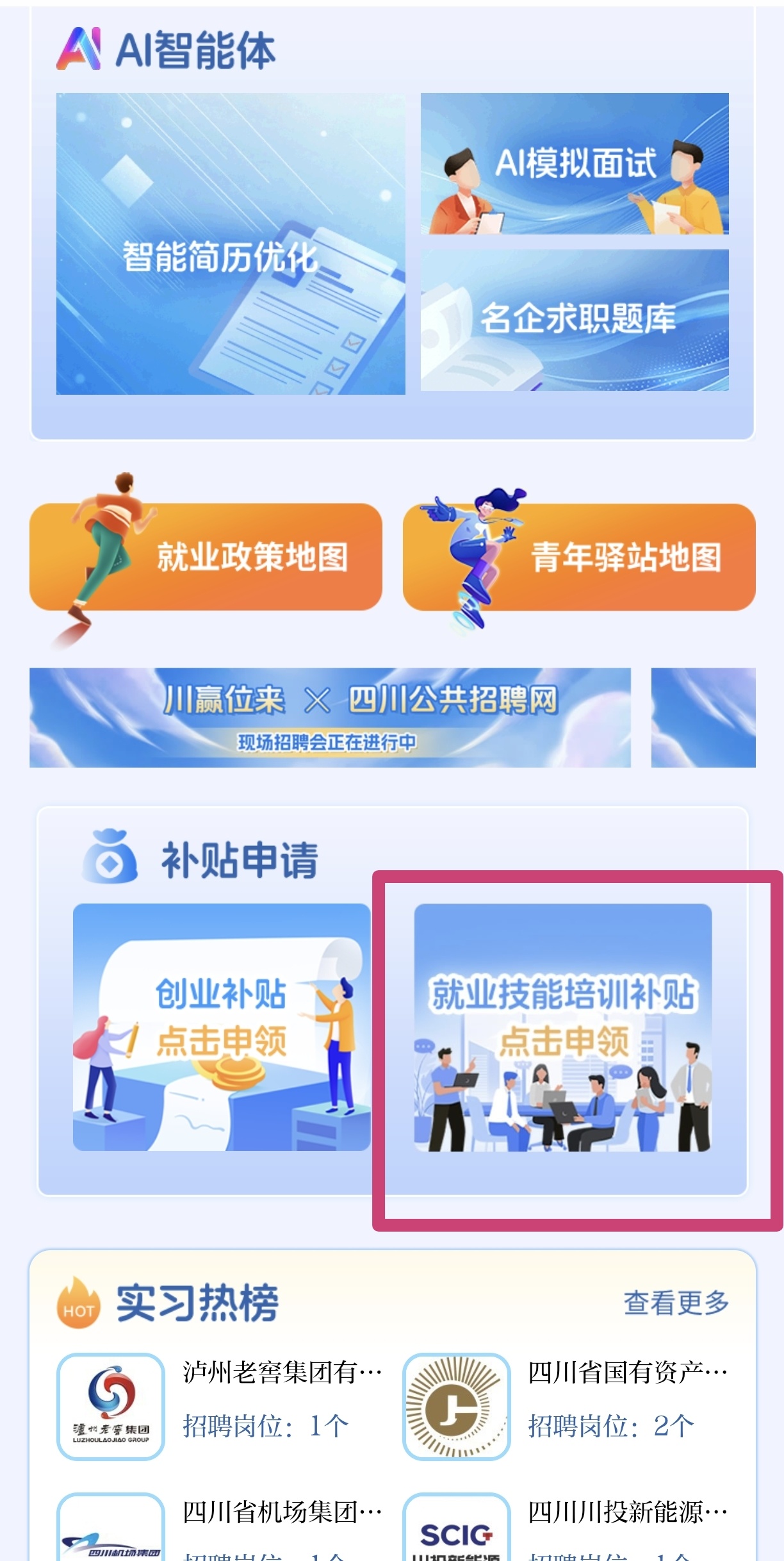Tap the 青年驿站地图 button
Viewport: 784px width, 1561px height.
579,557
